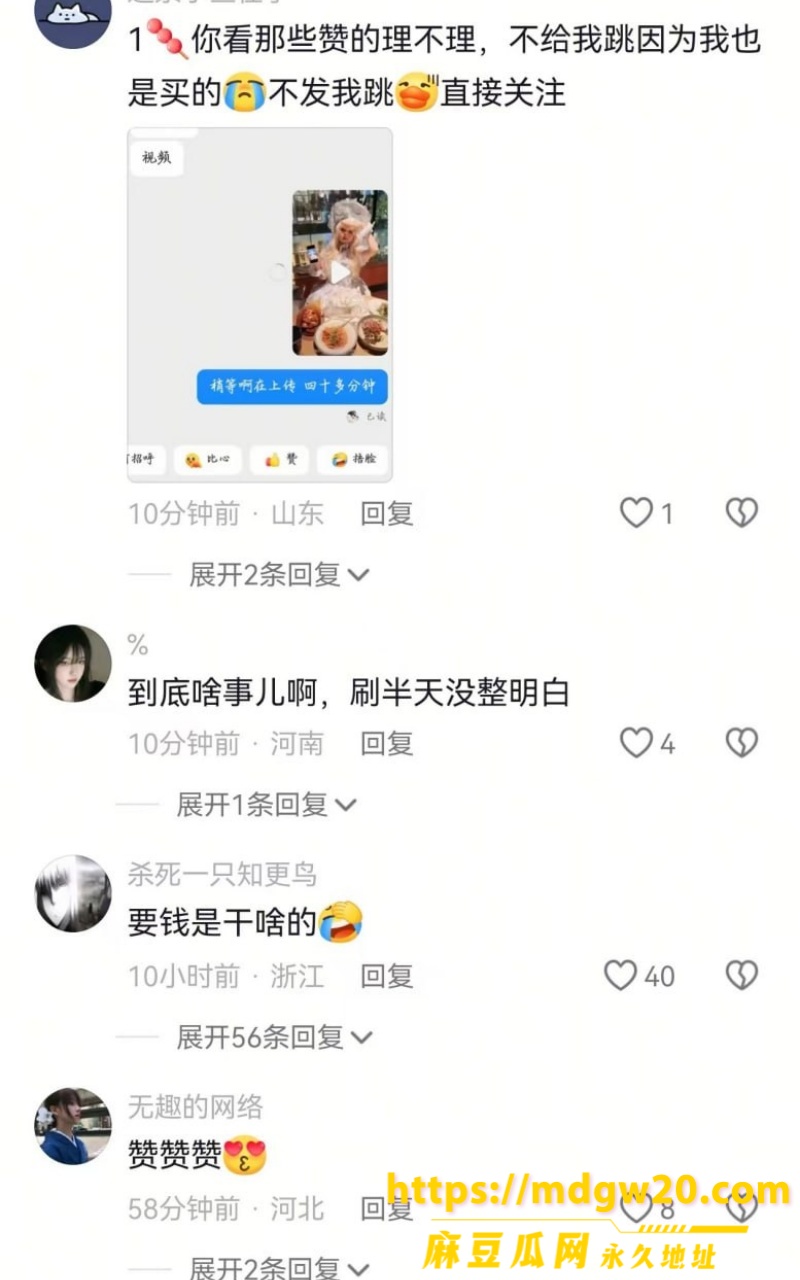
Task: Reply to the Zhejiang comment
Action: point(387,977)
